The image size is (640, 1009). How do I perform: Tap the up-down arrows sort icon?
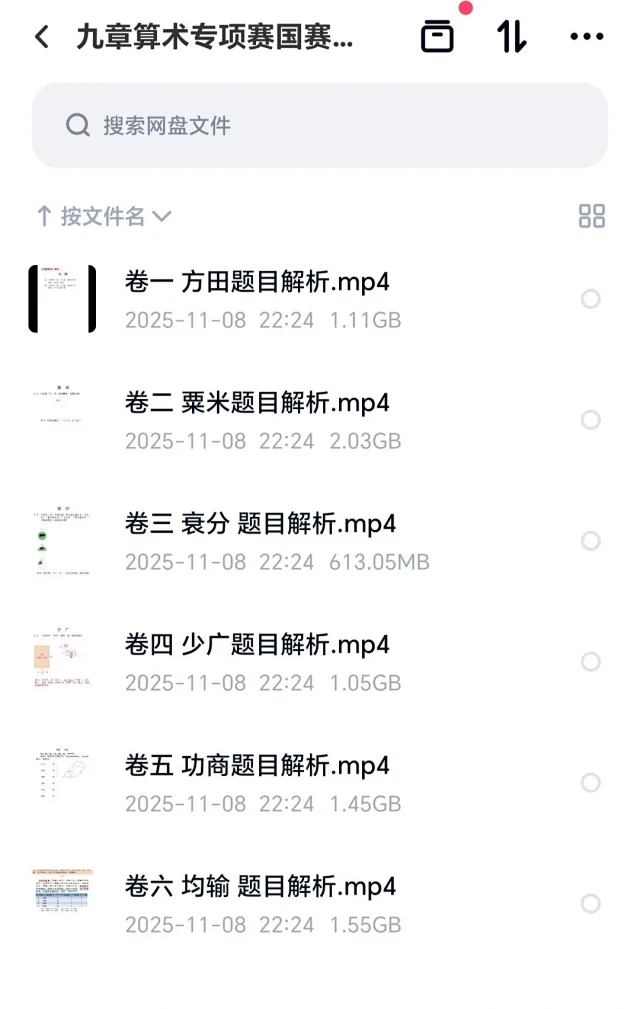511,37
